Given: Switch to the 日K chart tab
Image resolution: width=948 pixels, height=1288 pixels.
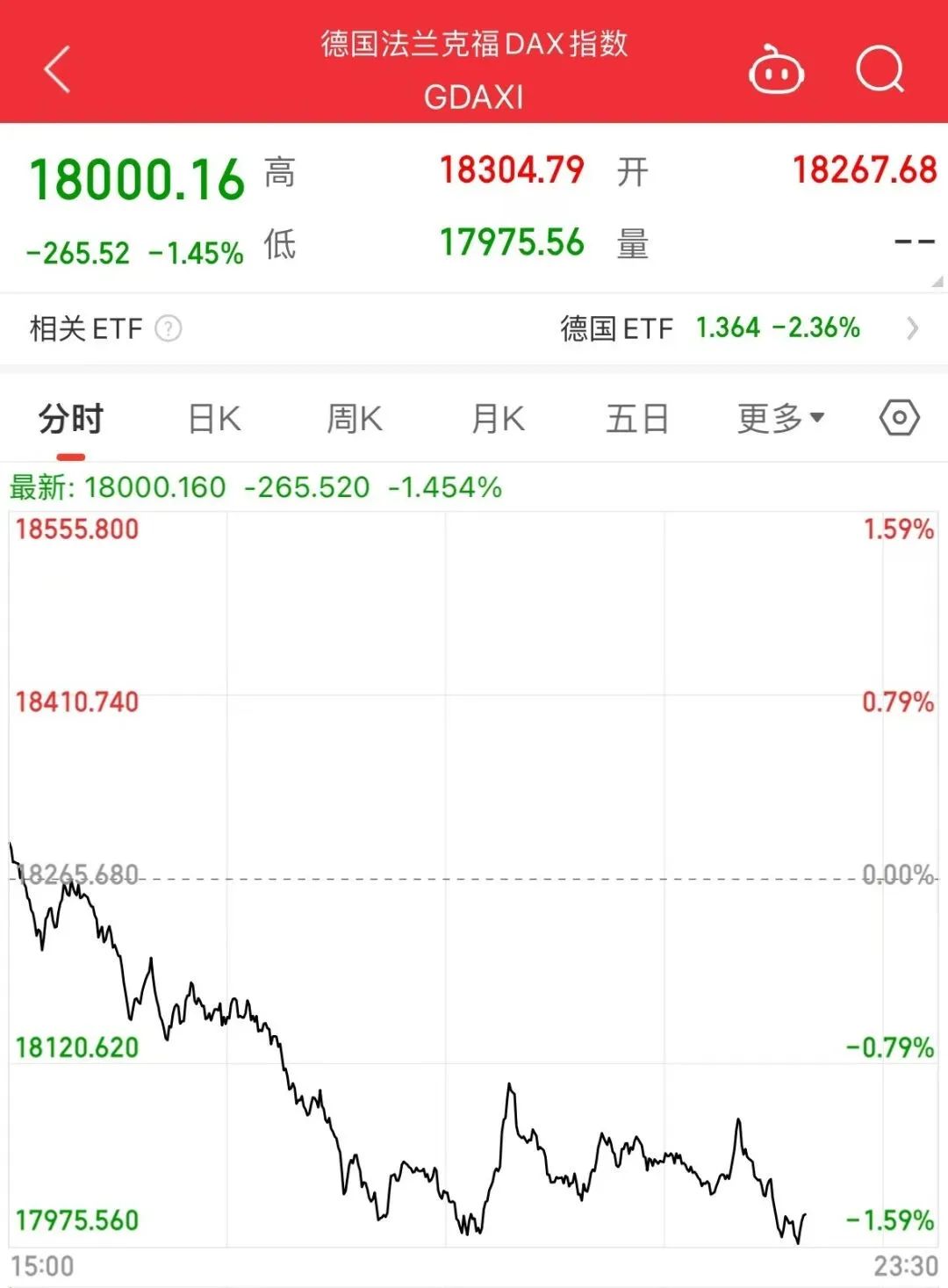Looking at the screenshot, I should pos(214,419).
